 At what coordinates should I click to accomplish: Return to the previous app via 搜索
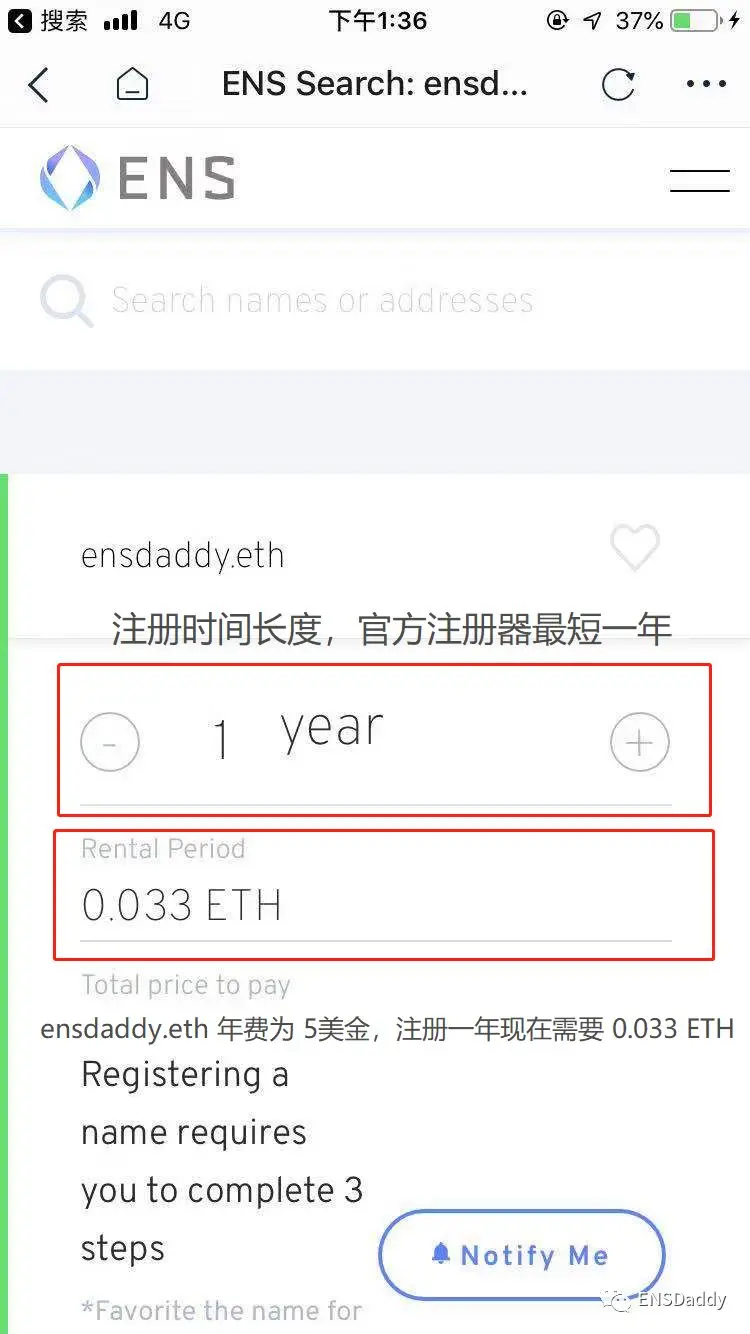[50, 20]
